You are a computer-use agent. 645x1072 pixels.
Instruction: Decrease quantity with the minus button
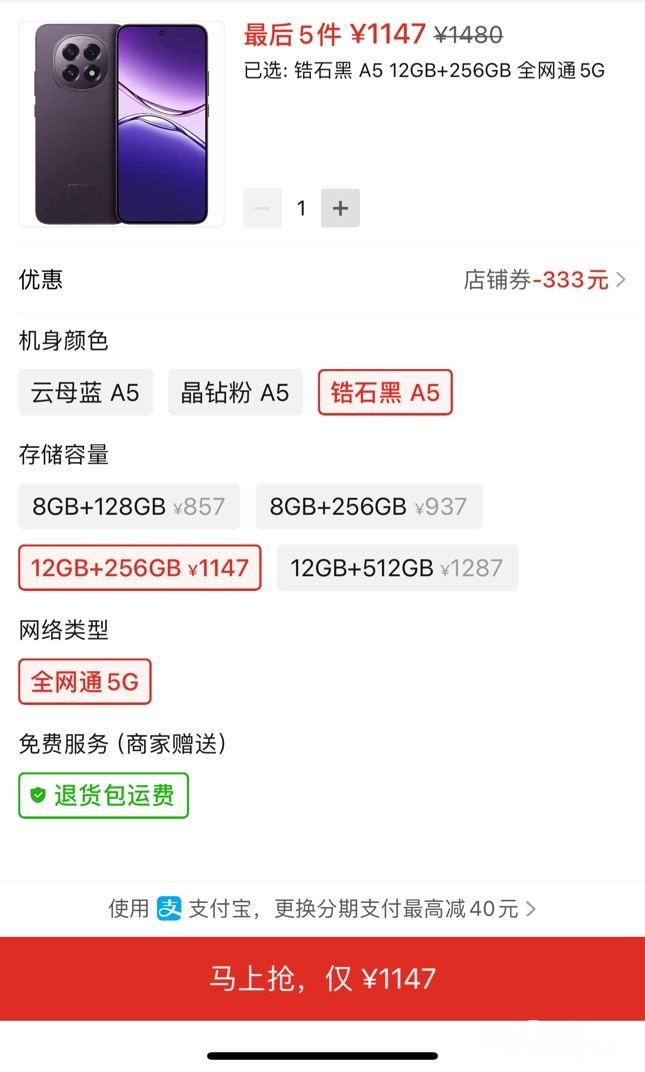coord(263,208)
